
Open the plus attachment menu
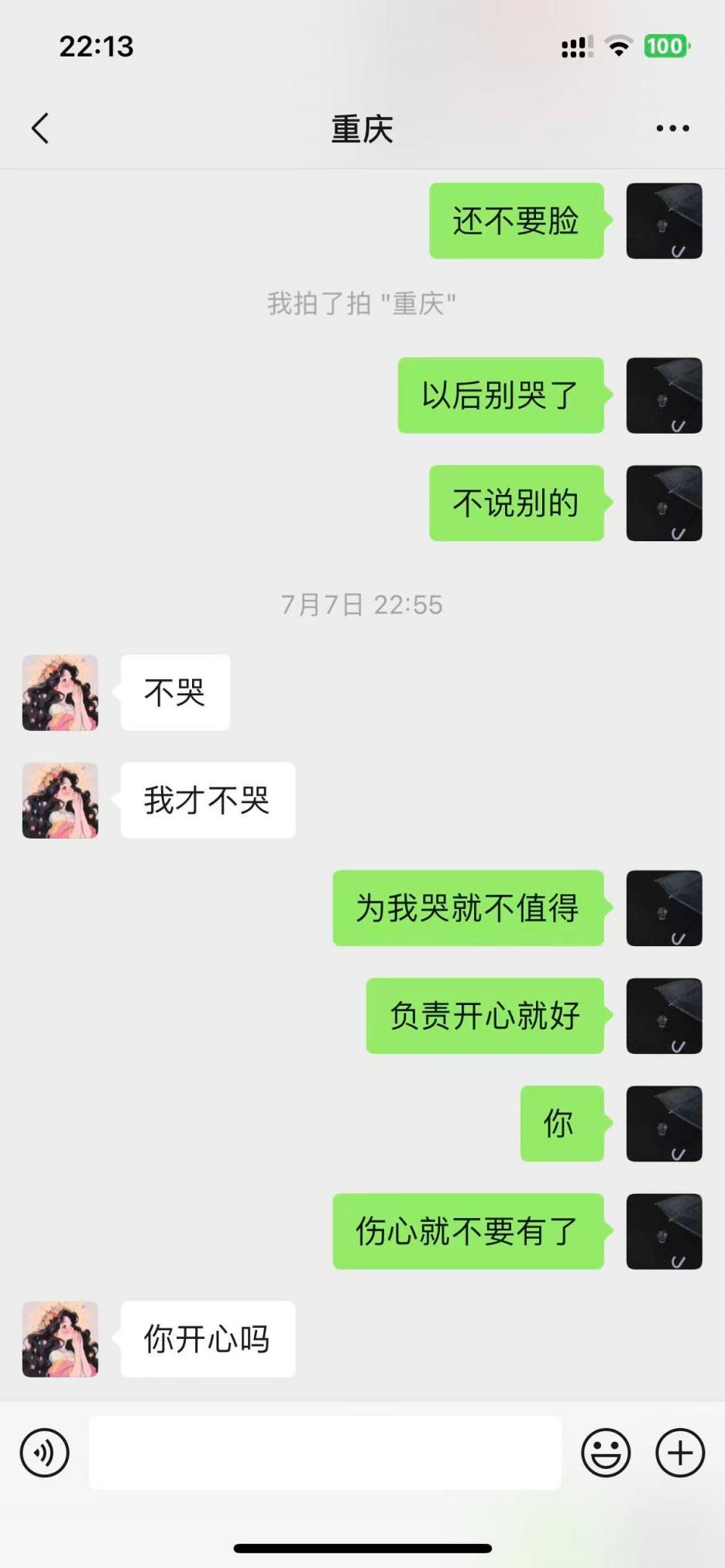click(680, 1453)
